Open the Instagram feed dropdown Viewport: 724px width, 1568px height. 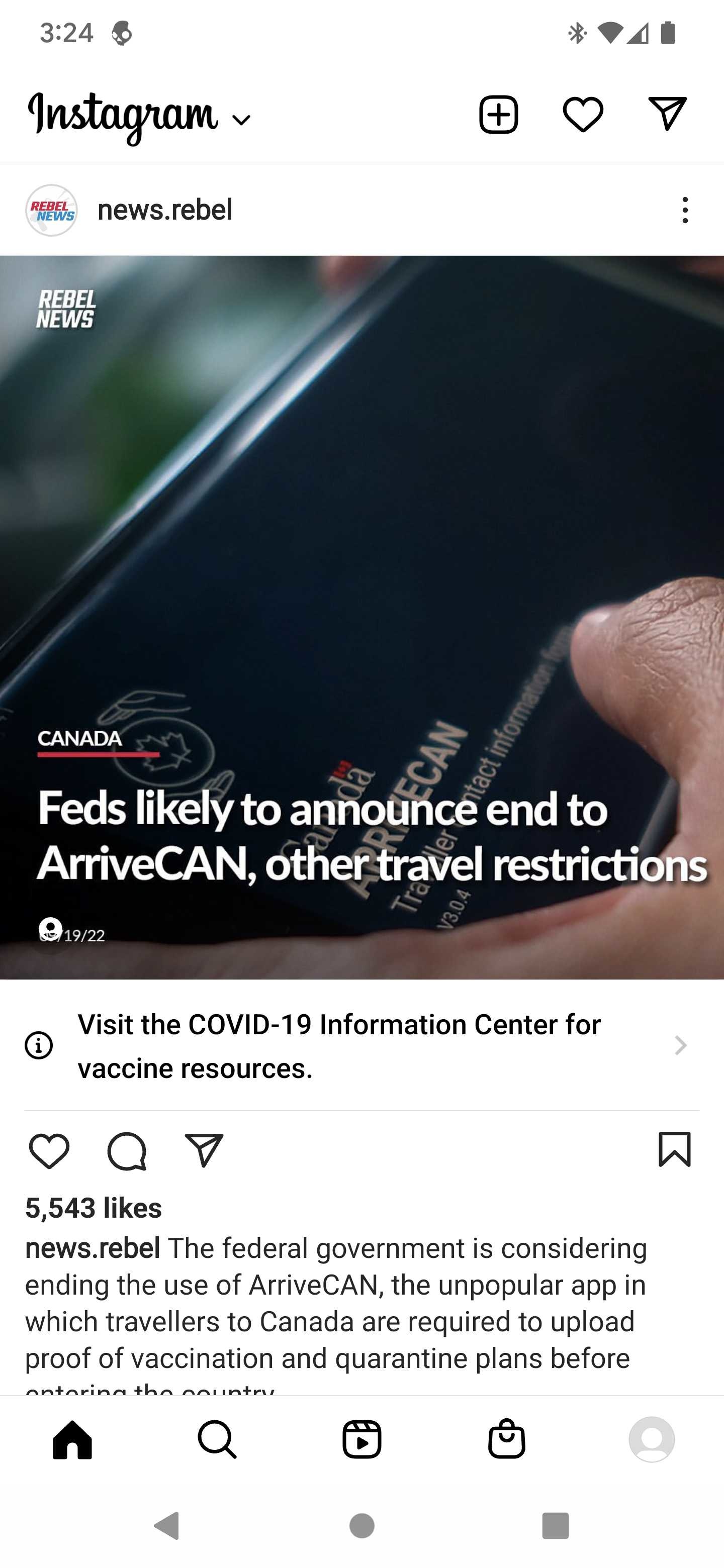click(x=139, y=116)
